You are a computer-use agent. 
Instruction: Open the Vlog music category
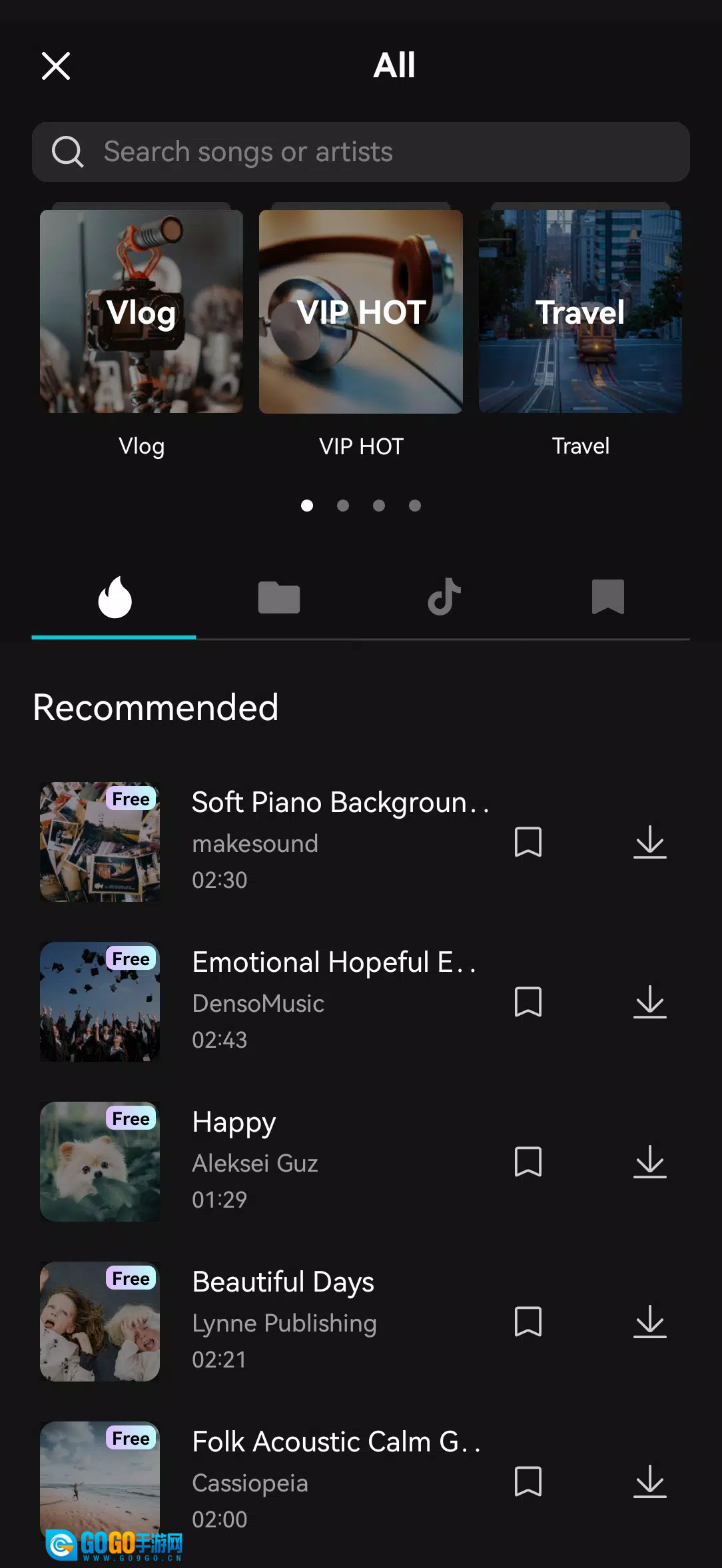pos(141,312)
